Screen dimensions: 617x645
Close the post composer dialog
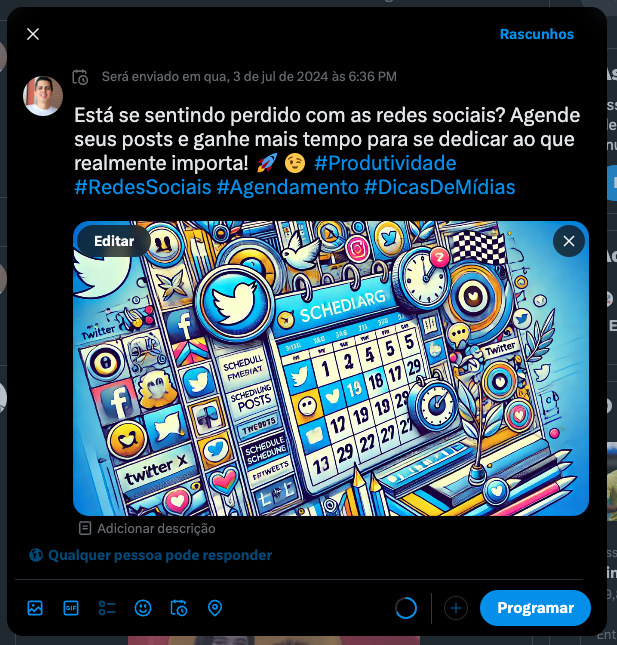coord(33,34)
